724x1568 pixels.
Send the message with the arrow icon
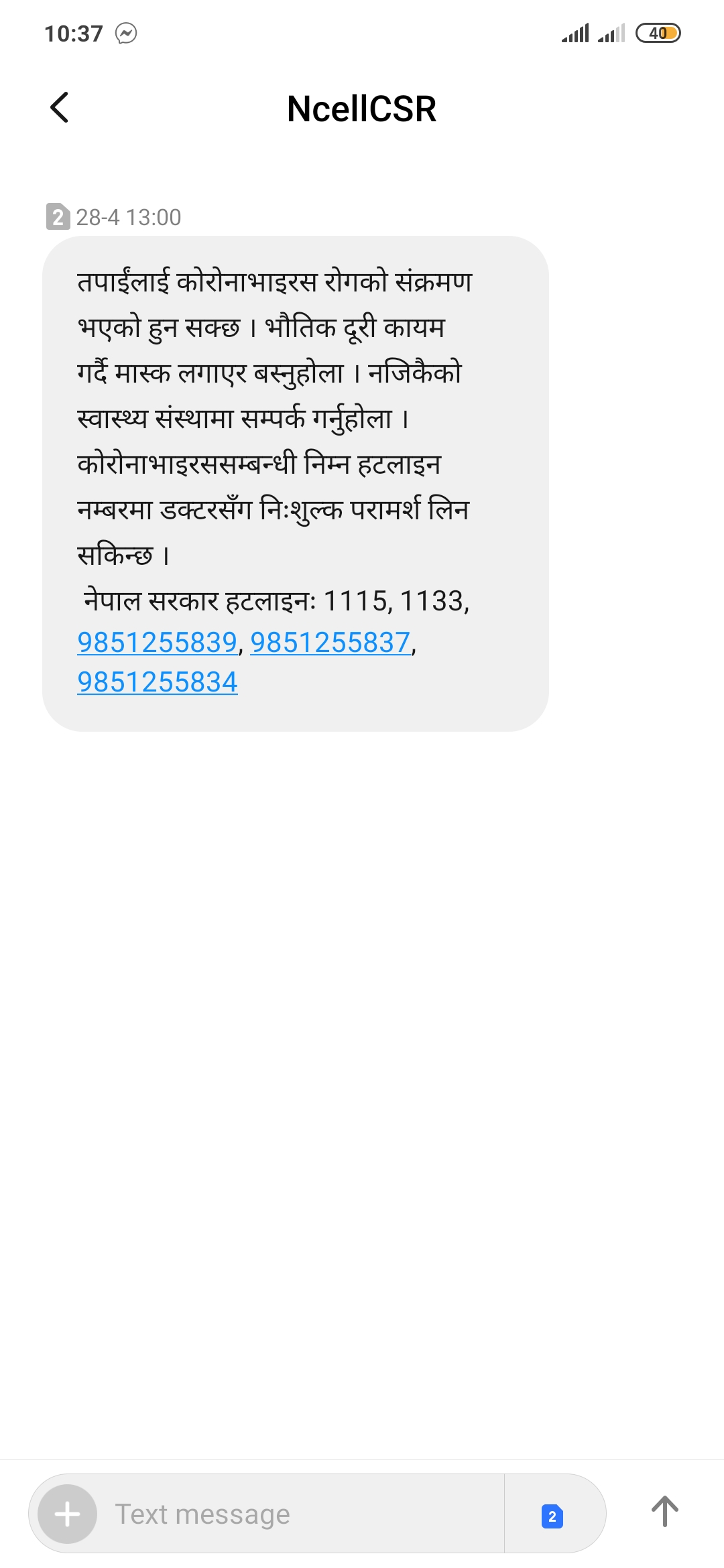point(664,1512)
